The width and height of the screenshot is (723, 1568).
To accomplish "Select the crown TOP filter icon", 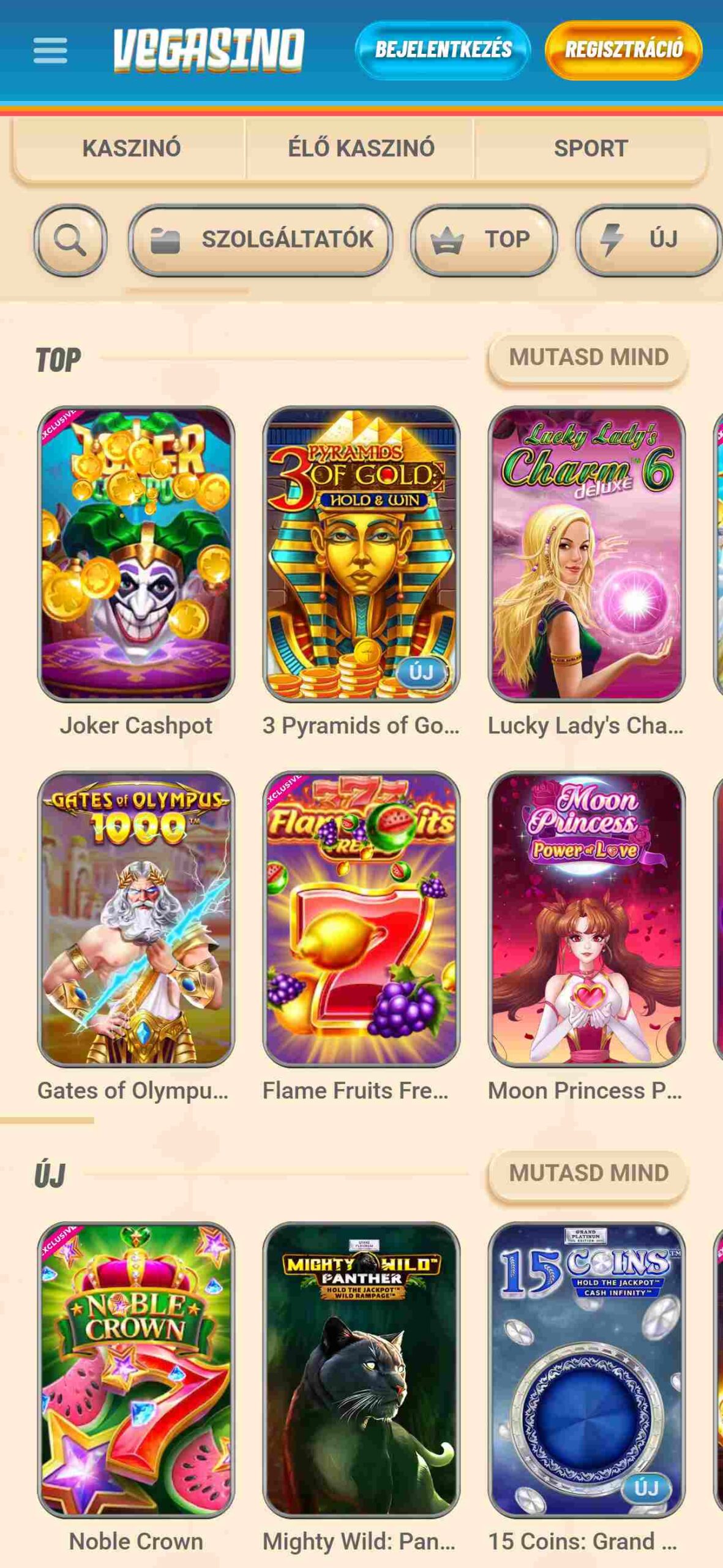I will [448, 239].
